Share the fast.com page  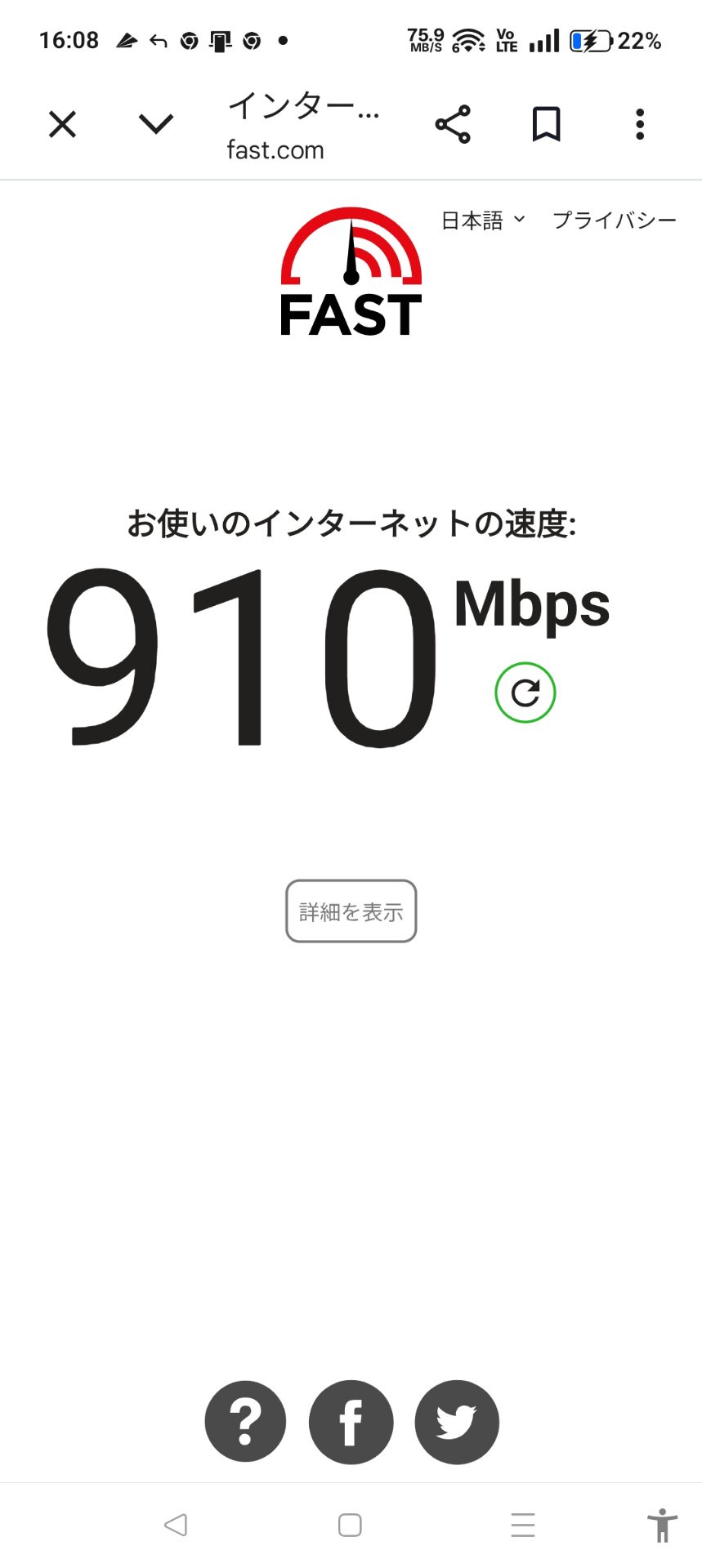[x=453, y=124]
